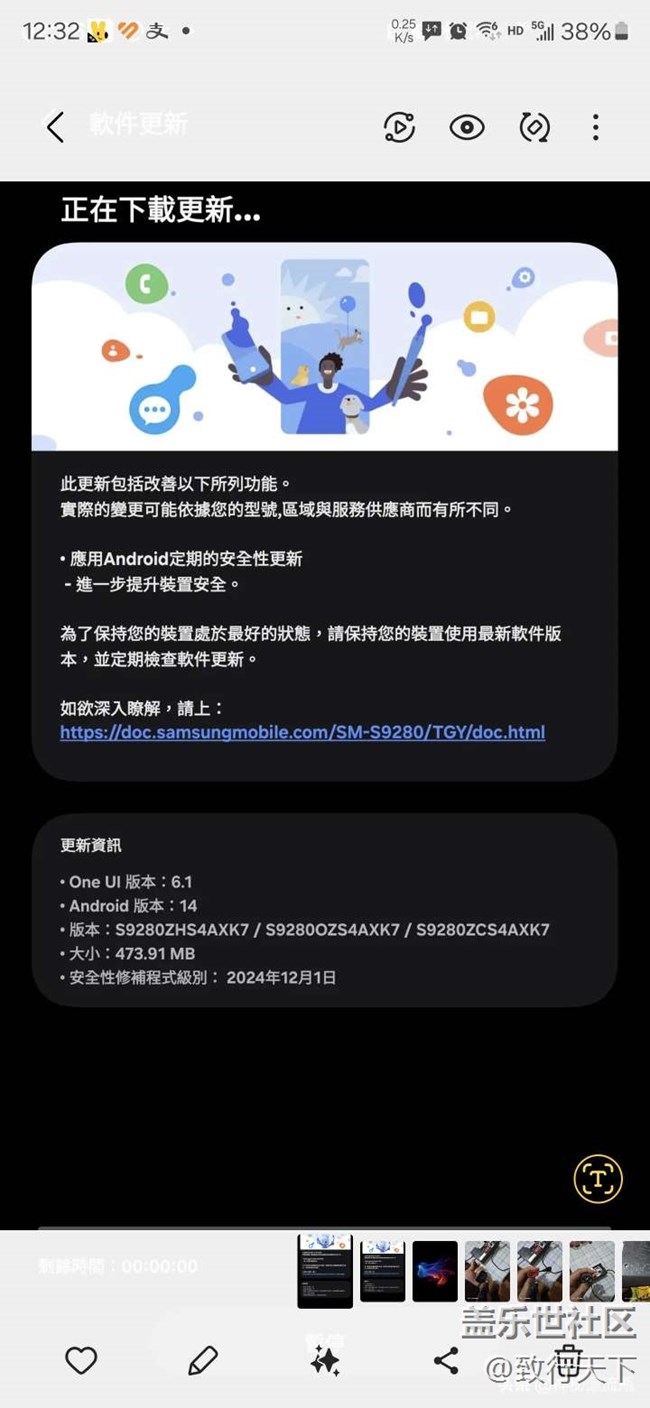Open the dark colorful wallpaper thumbnail

point(435,1271)
